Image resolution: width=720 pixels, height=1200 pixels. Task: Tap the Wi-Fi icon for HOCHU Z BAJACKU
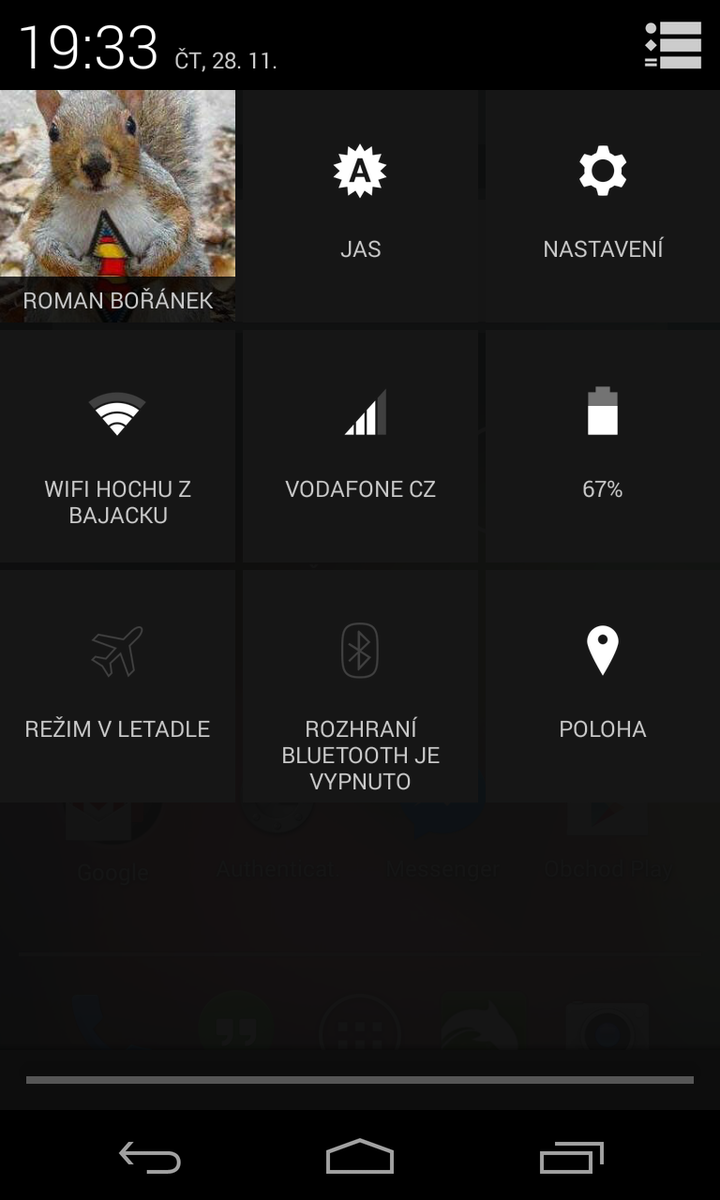117,412
